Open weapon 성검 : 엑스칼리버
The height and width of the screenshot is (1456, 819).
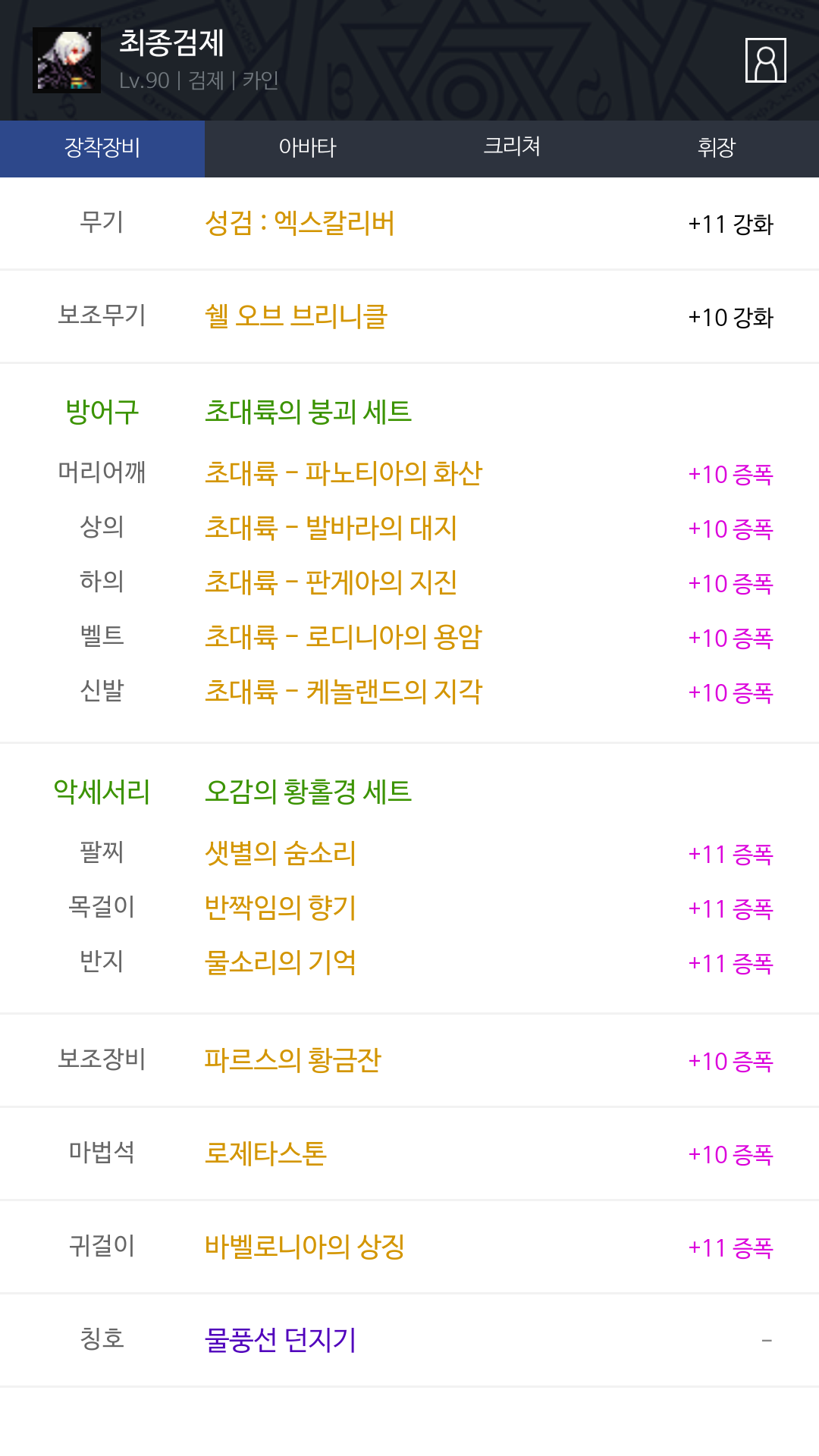pos(300,224)
